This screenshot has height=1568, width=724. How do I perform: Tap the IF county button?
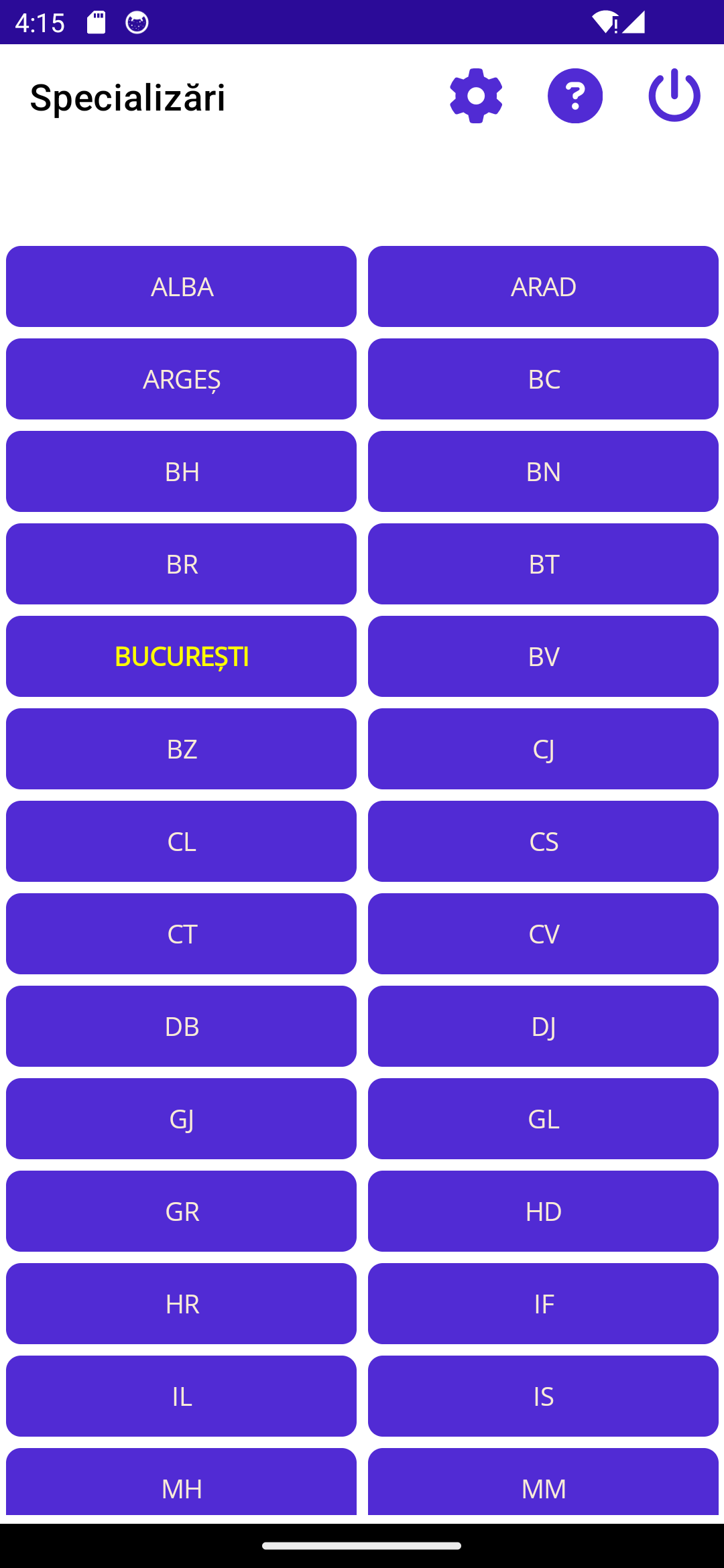[x=543, y=1303]
